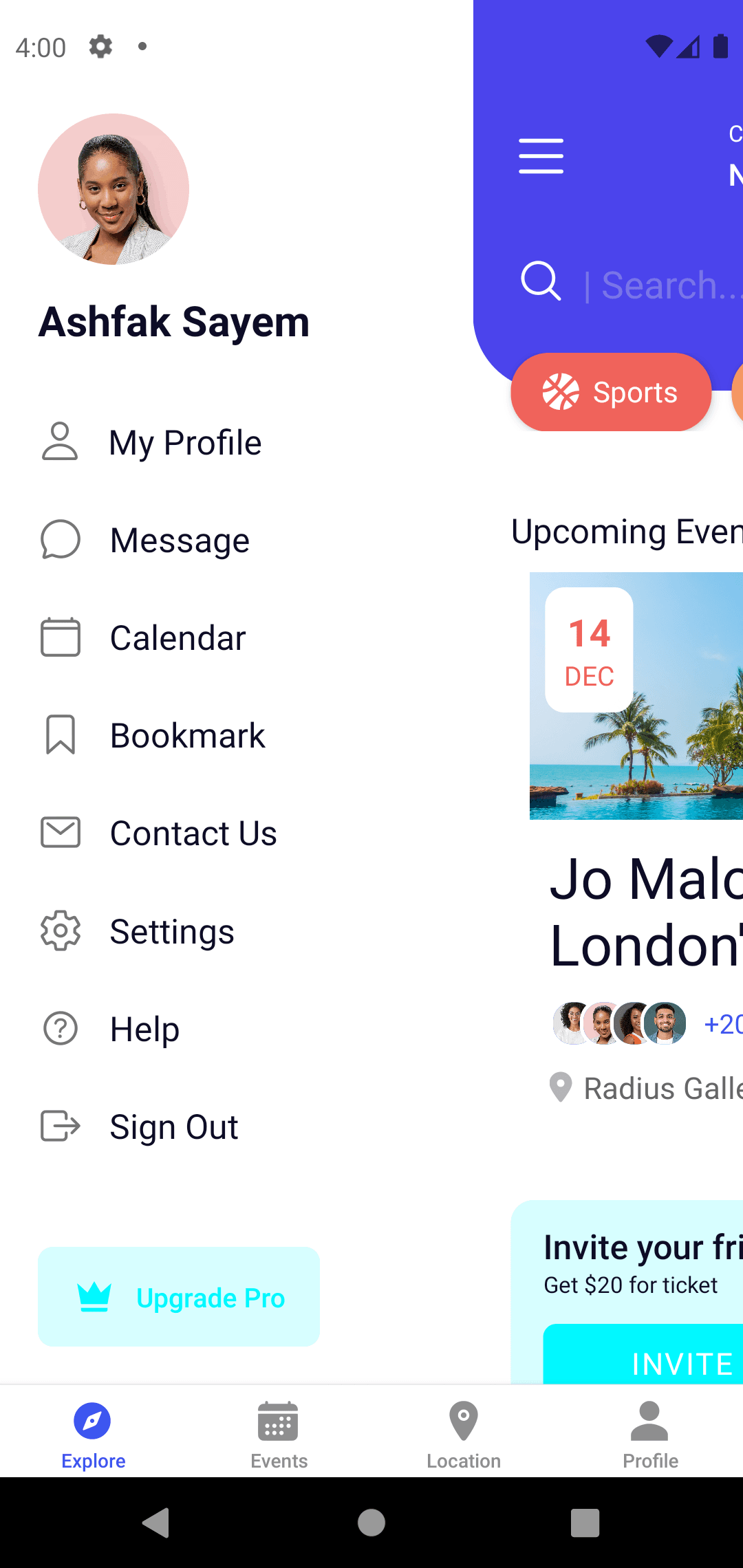Tap the map pin icon near Radius Gallery
Image resolution: width=743 pixels, height=1568 pixels.
pyautogui.click(x=561, y=1088)
